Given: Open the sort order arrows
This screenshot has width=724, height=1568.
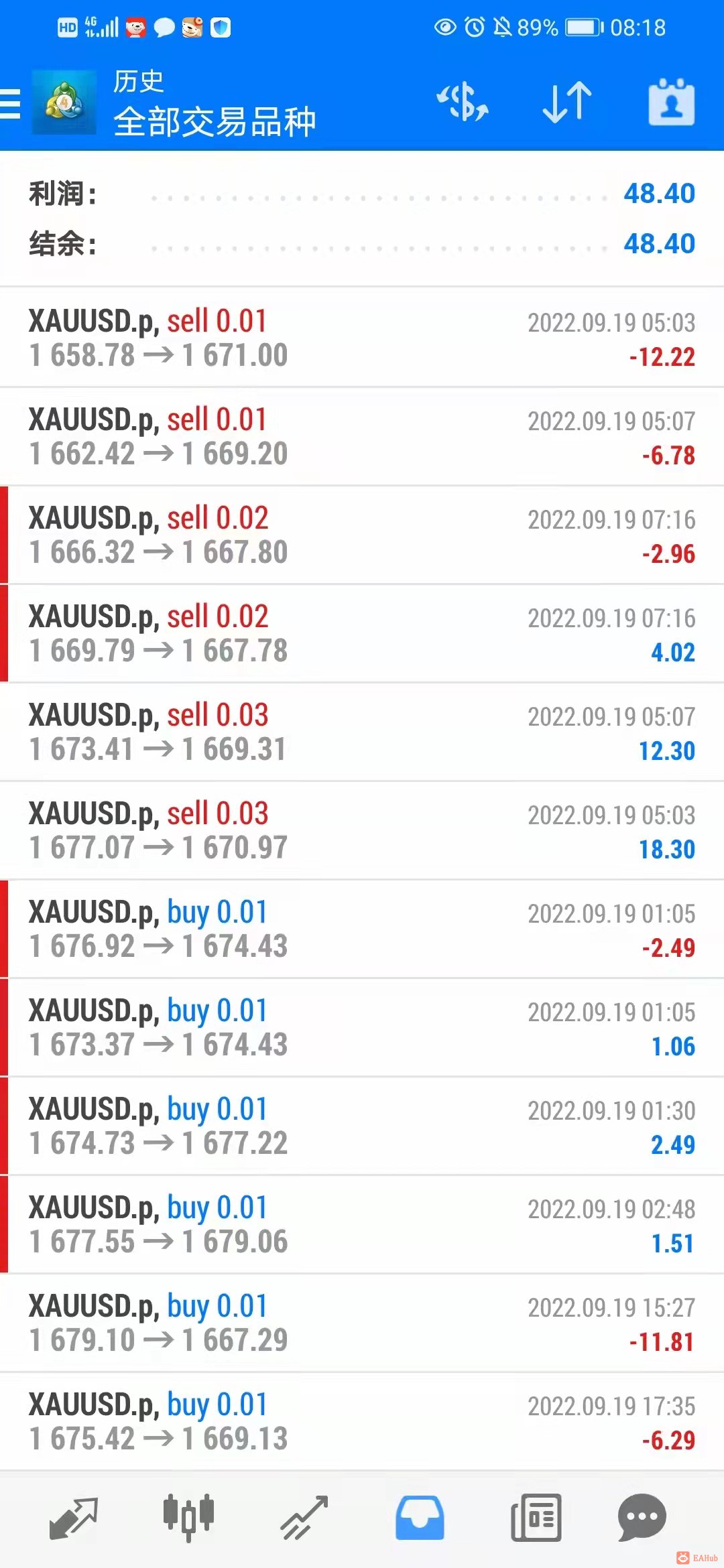Looking at the screenshot, I should 567,102.
